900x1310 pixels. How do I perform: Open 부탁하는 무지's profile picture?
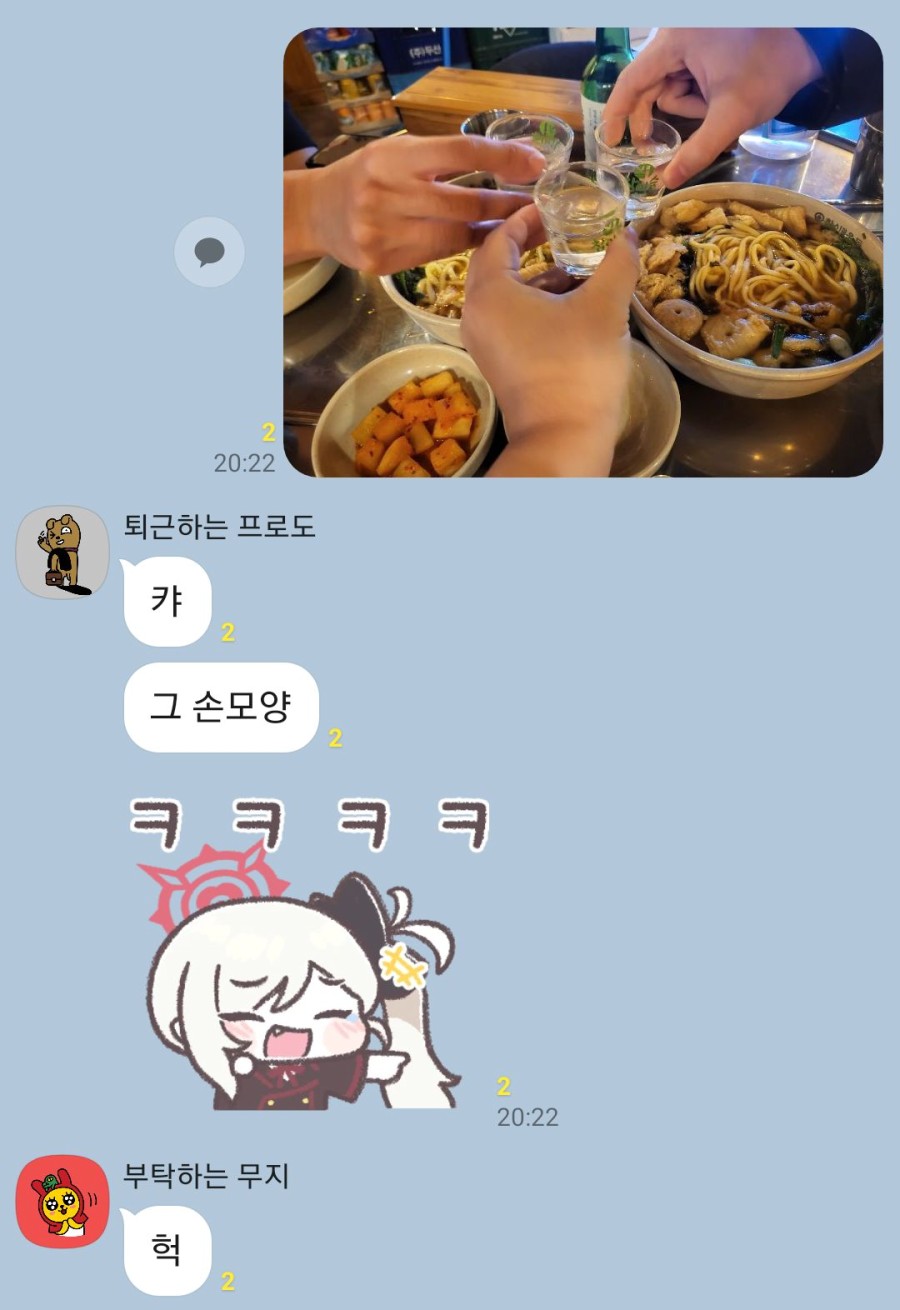coord(63,1201)
